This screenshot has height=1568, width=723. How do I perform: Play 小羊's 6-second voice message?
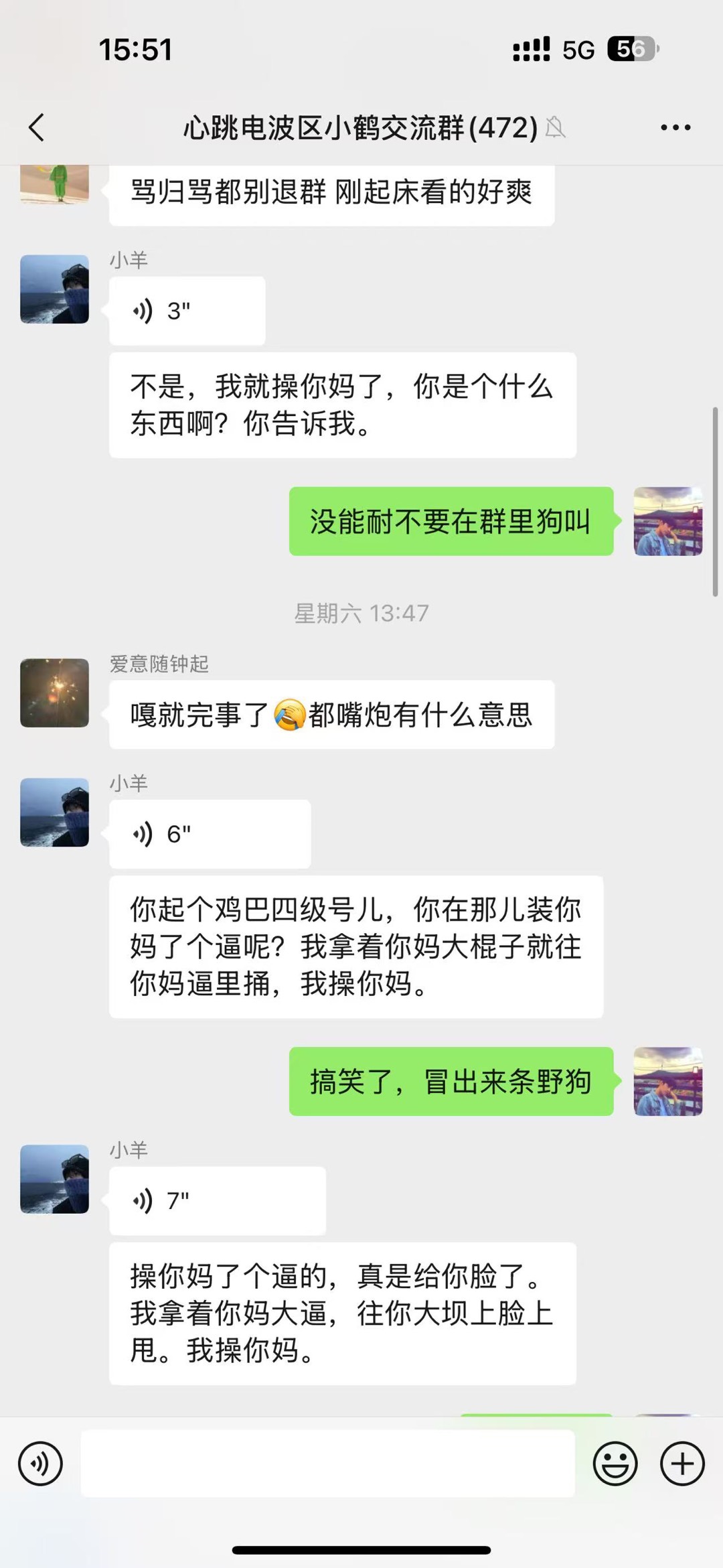coord(210,835)
